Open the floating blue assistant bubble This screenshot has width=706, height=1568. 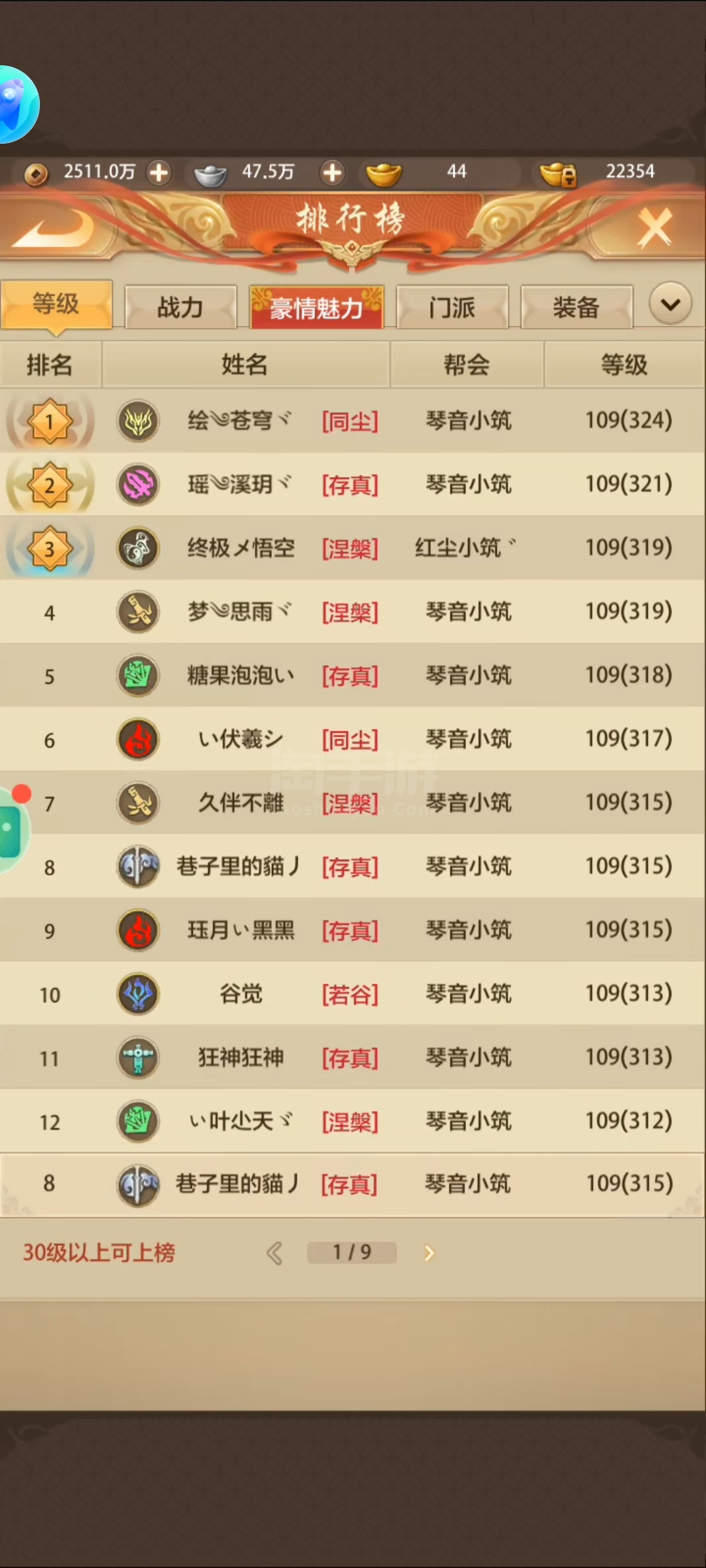18,105
